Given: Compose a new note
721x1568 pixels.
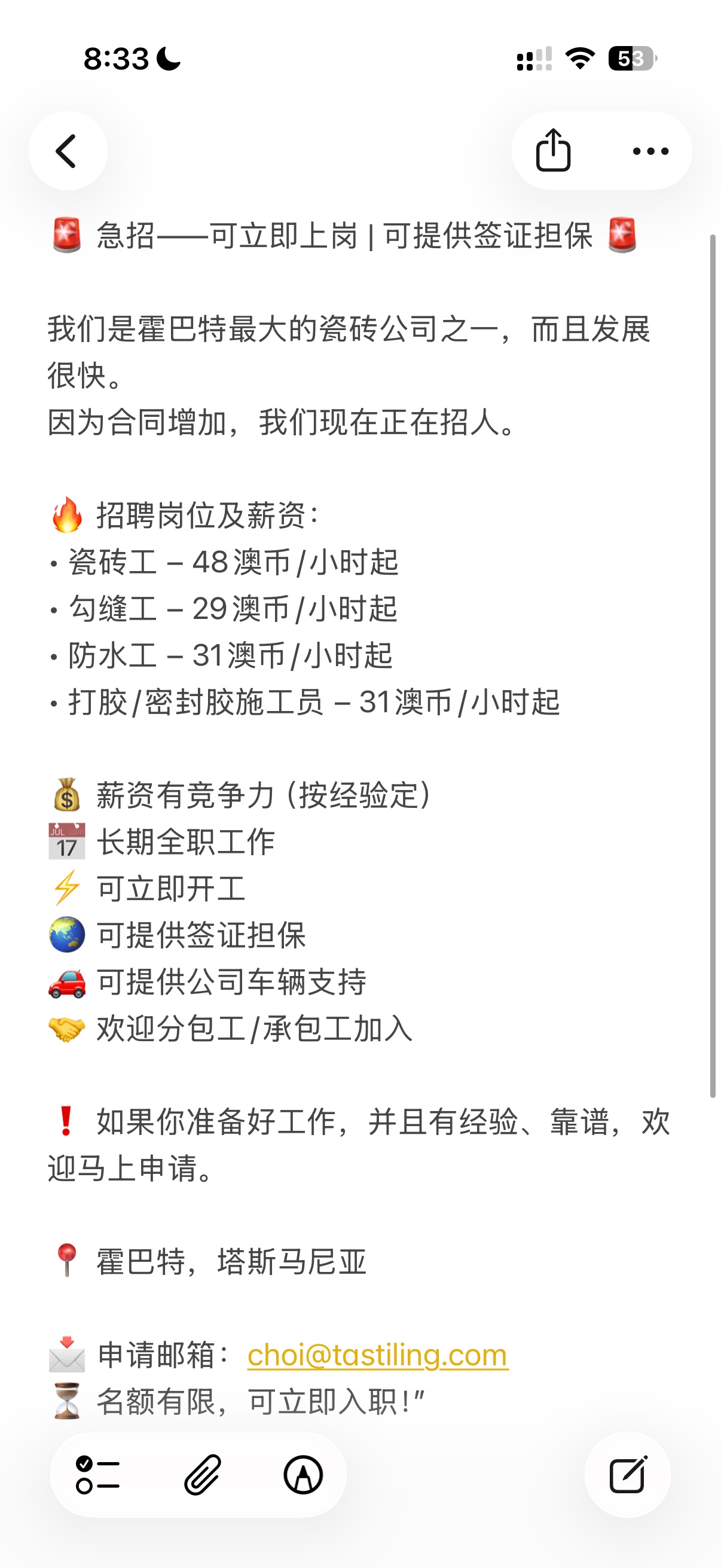Looking at the screenshot, I should click(x=628, y=1475).
